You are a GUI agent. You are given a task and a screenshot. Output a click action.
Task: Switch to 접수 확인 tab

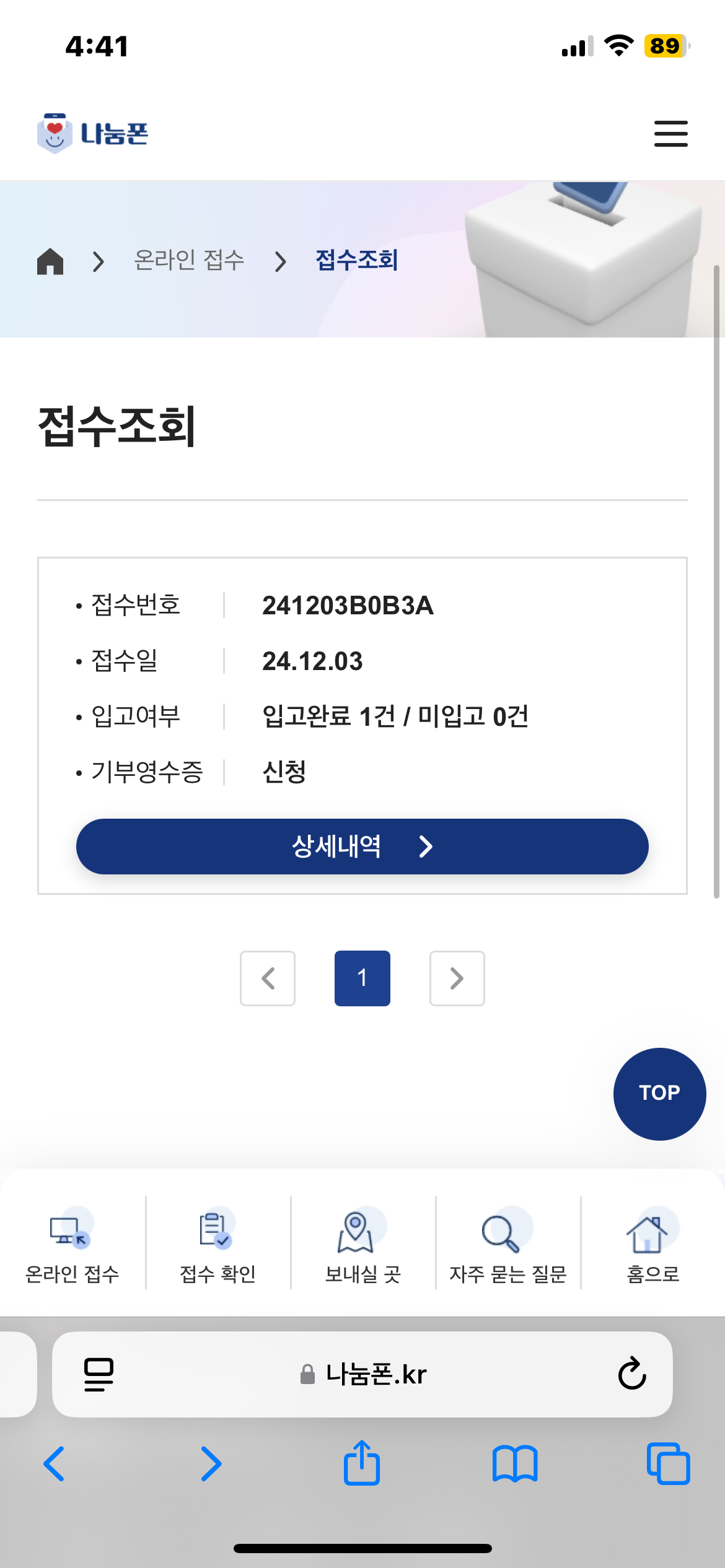[x=217, y=1244]
